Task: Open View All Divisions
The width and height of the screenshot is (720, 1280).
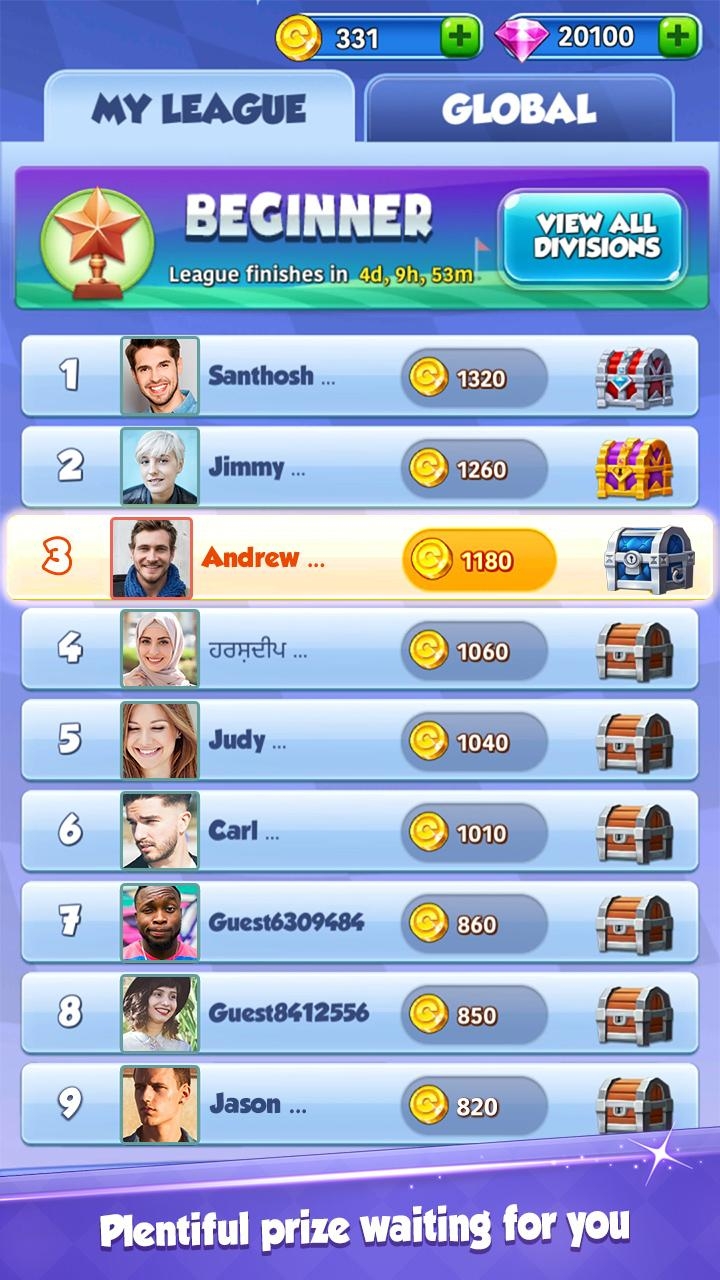Action: point(595,237)
